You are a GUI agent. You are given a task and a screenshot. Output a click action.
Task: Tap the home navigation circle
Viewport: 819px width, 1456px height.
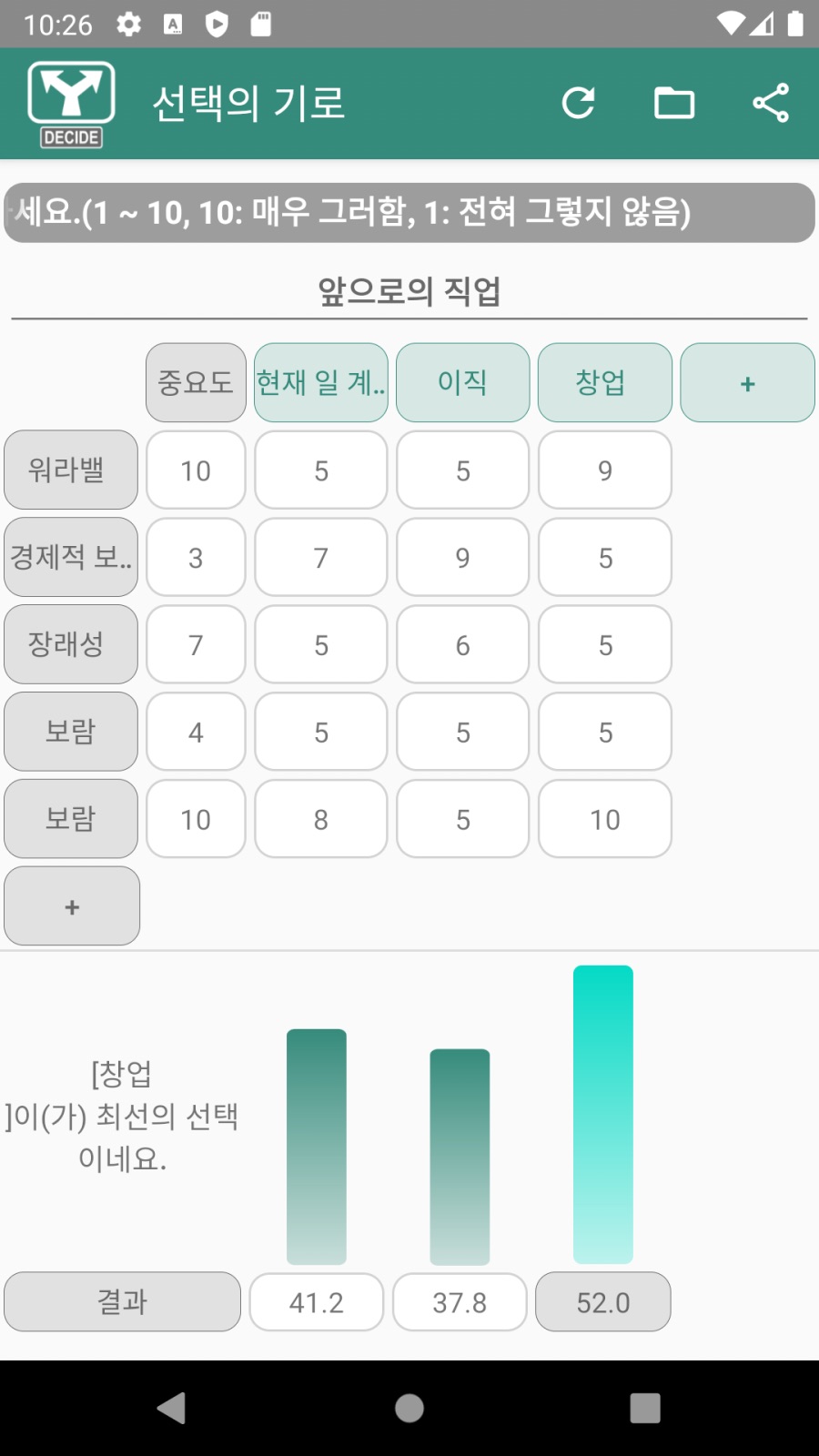coord(409,1407)
